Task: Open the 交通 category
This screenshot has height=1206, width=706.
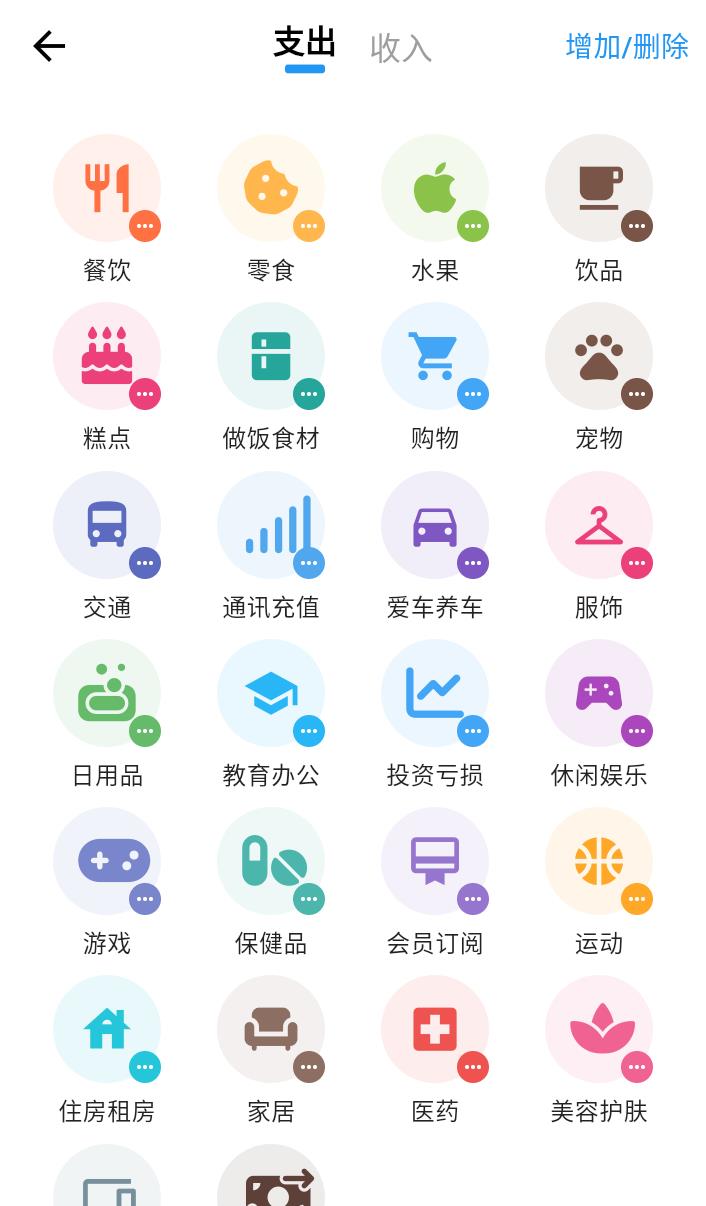Action: coord(107,525)
